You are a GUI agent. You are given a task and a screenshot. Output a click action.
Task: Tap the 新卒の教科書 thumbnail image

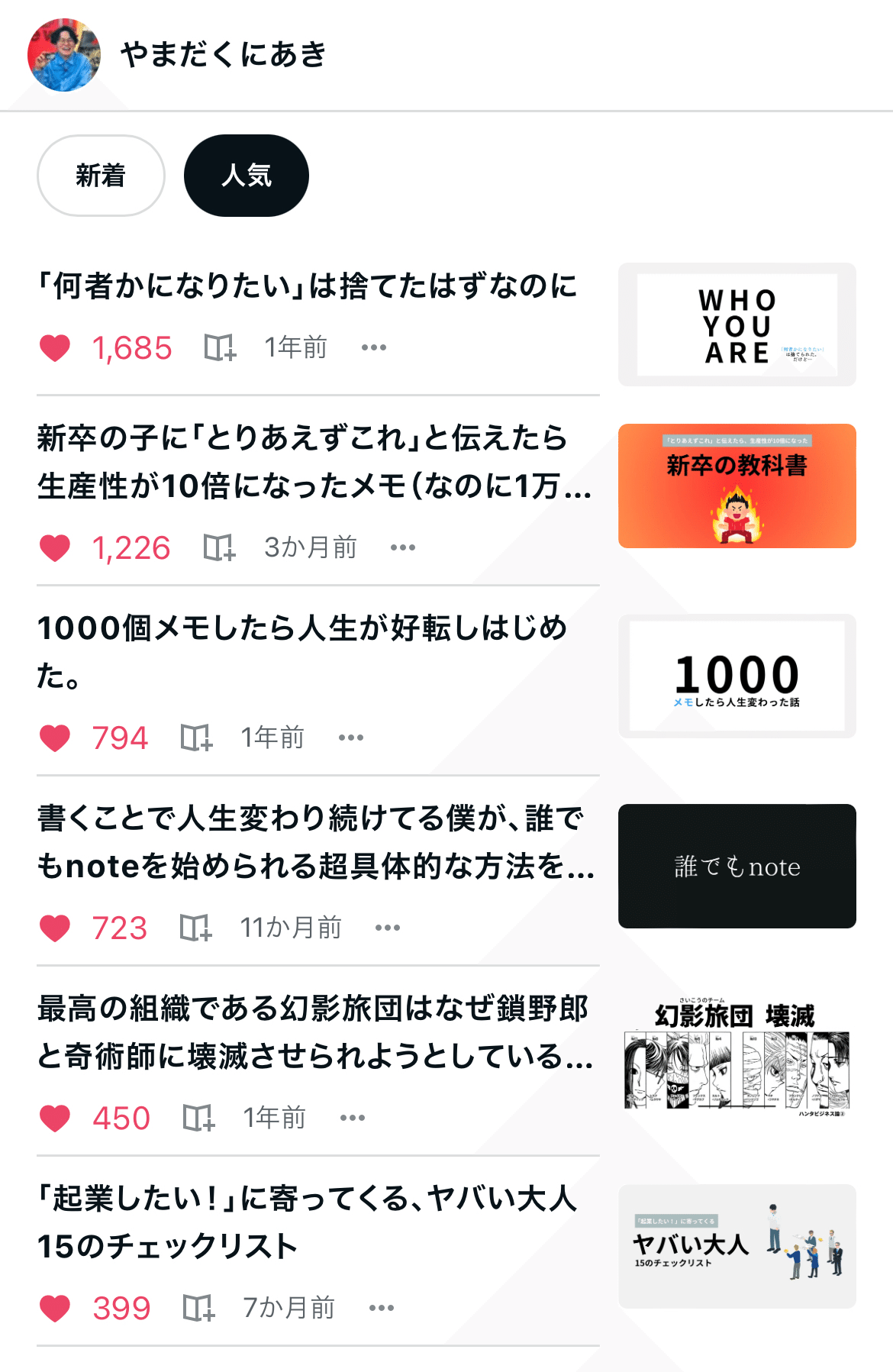(737, 486)
